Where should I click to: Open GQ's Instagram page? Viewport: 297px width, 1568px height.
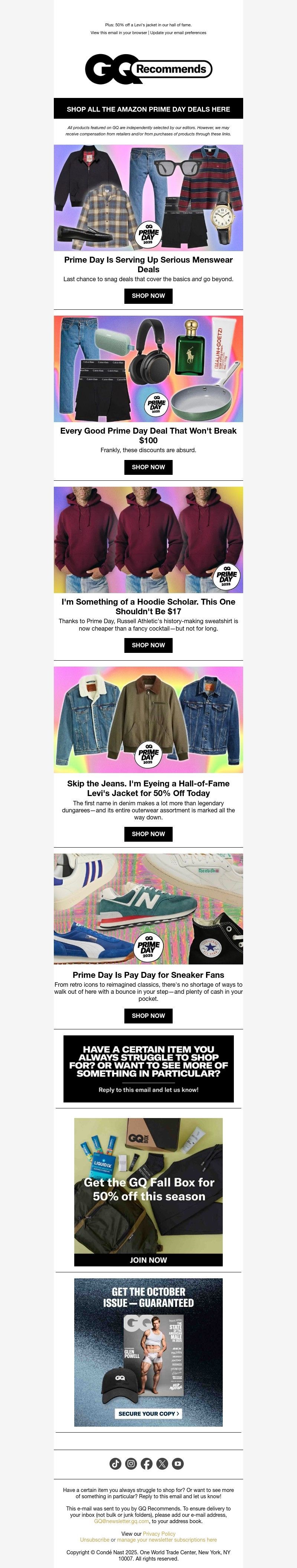click(131, 1464)
